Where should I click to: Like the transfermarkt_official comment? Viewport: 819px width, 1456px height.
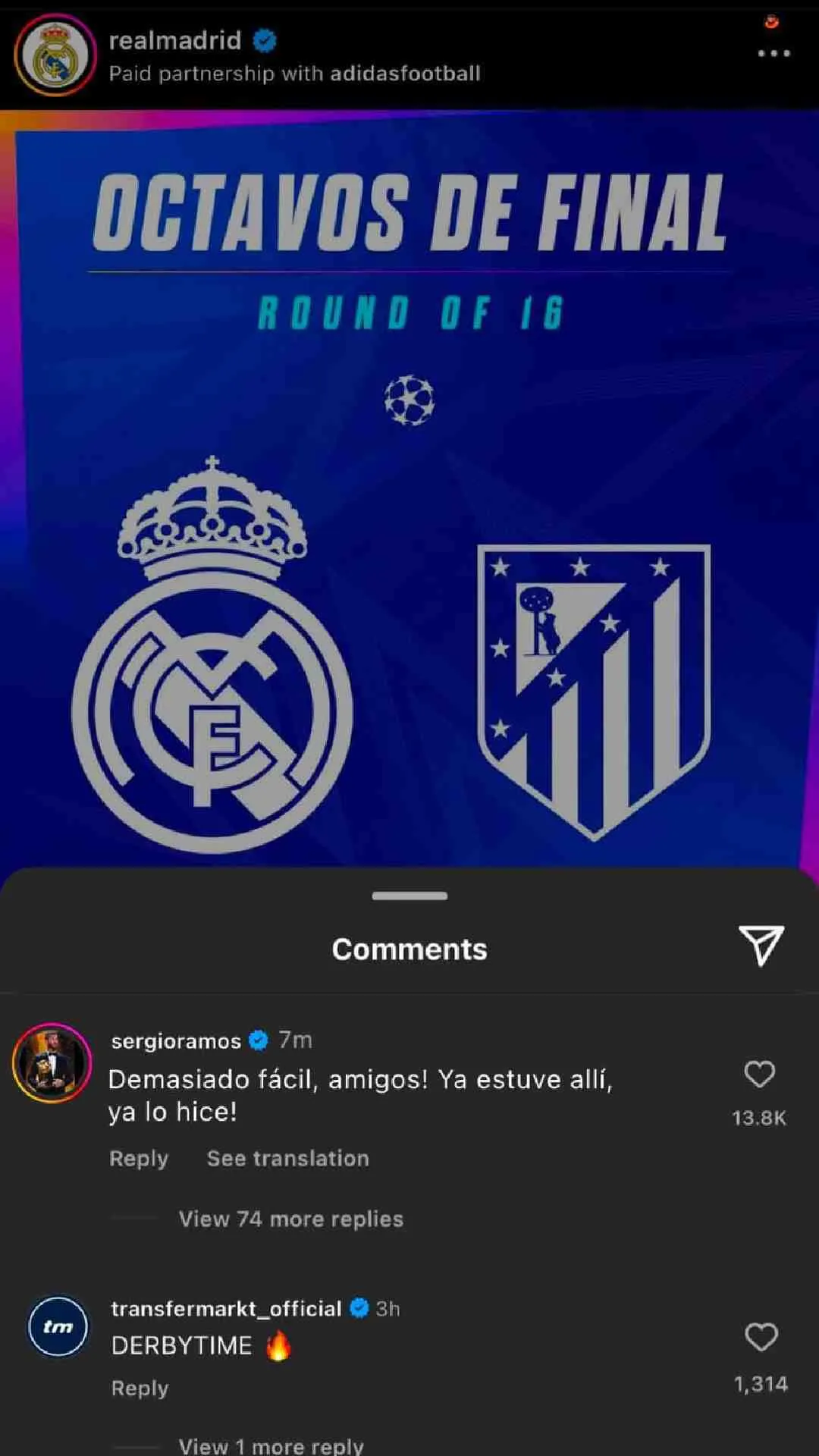[761, 1337]
